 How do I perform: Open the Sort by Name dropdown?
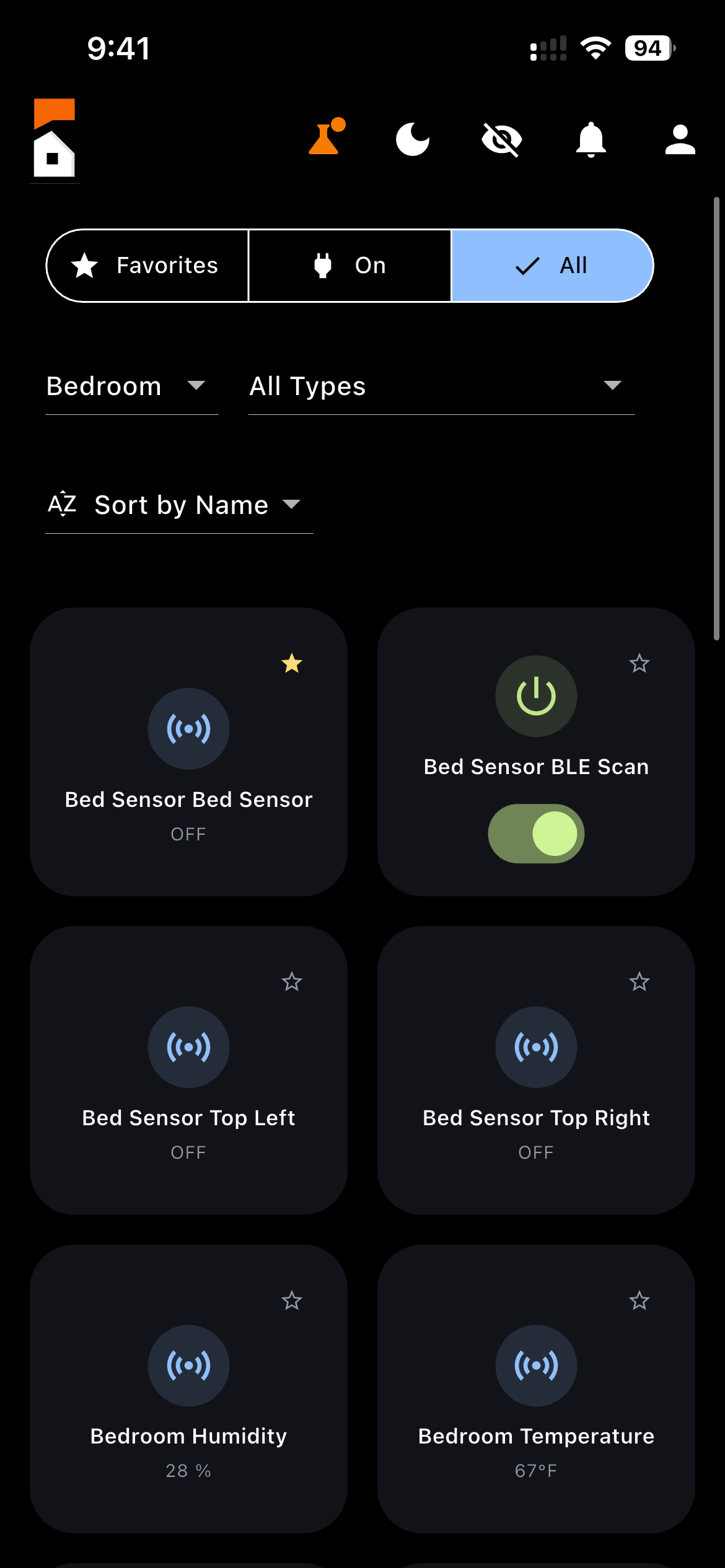click(x=180, y=504)
